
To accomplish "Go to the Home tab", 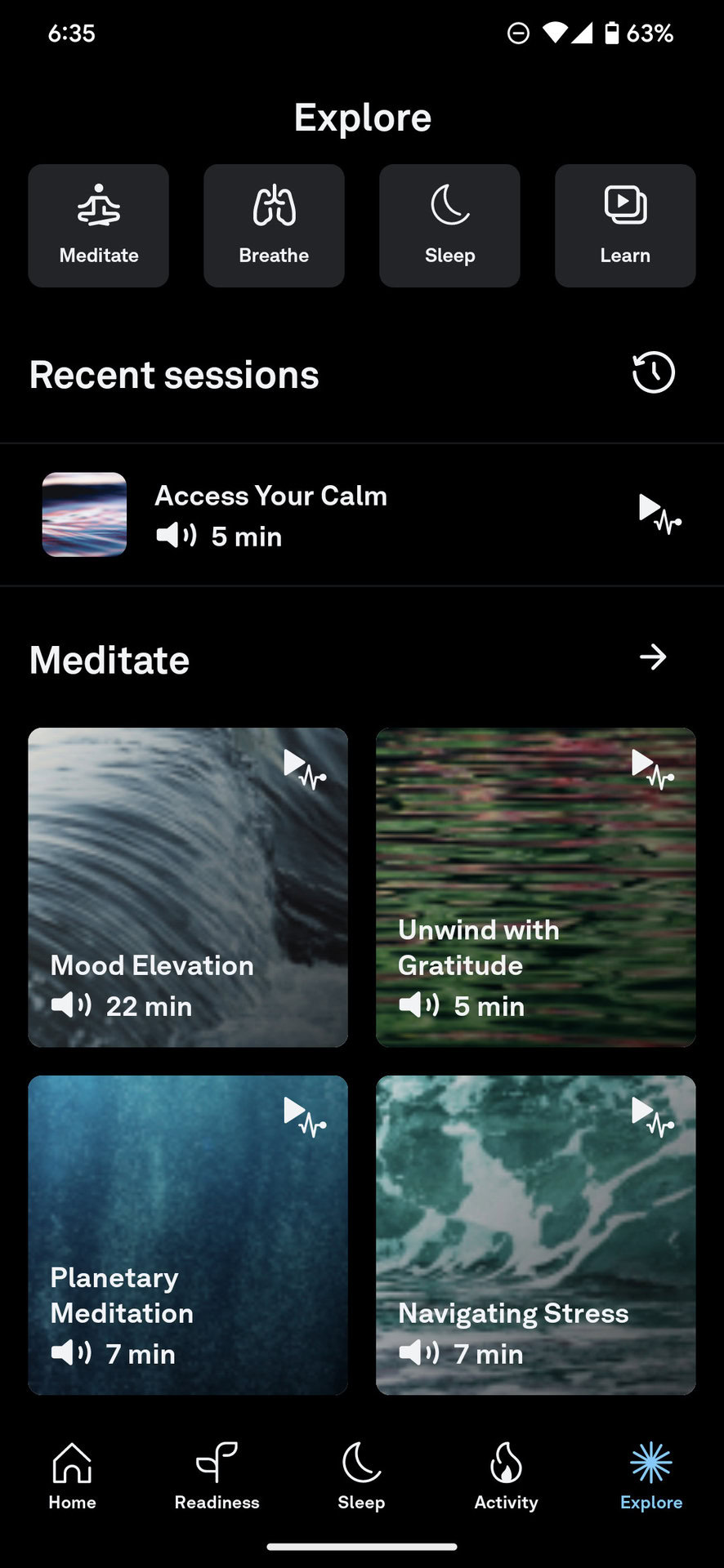I will [72, 1476].
